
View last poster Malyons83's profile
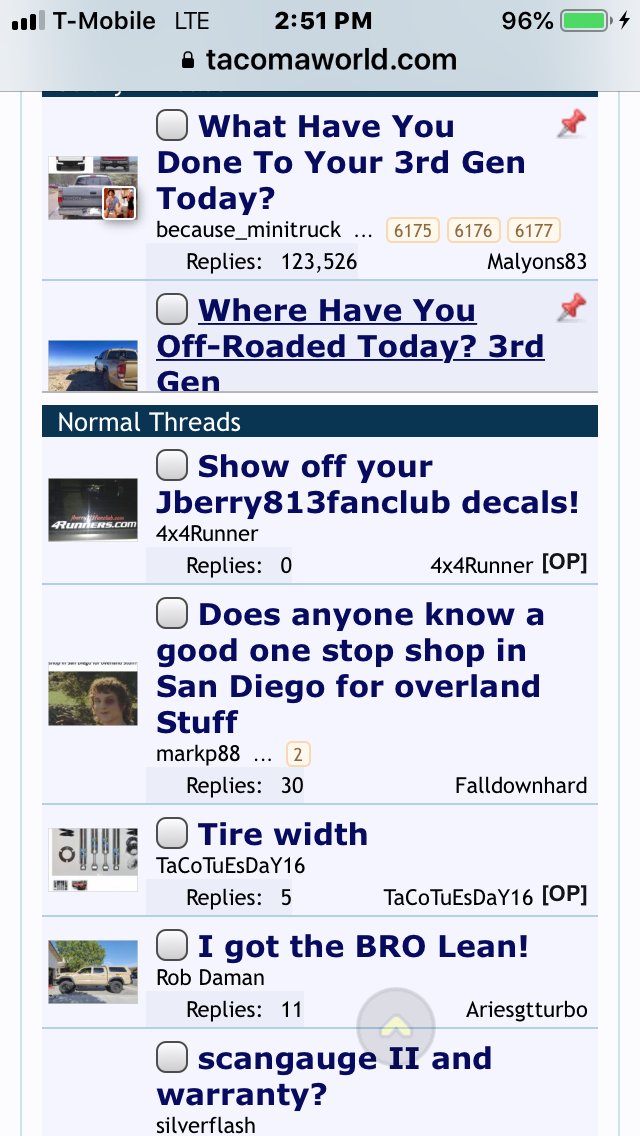tap(536, 262)
